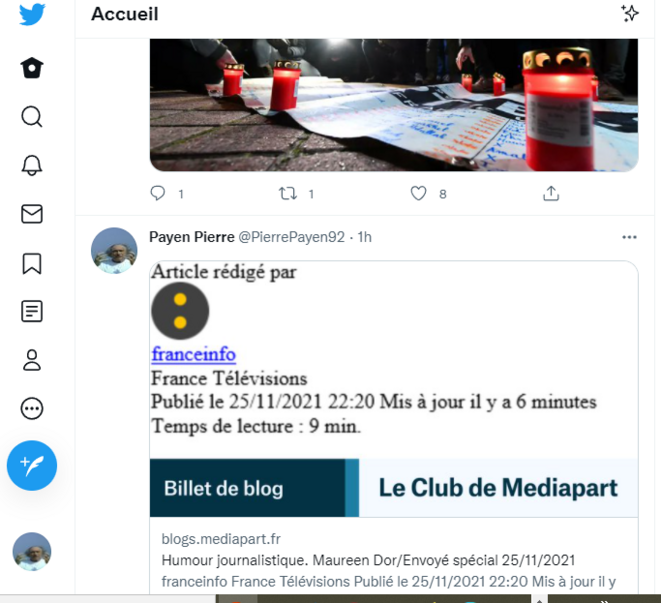The width and height of the screenshot is (661, 603).
Task: Share the candles photo tweet
Action: click(x=550, y=193)
